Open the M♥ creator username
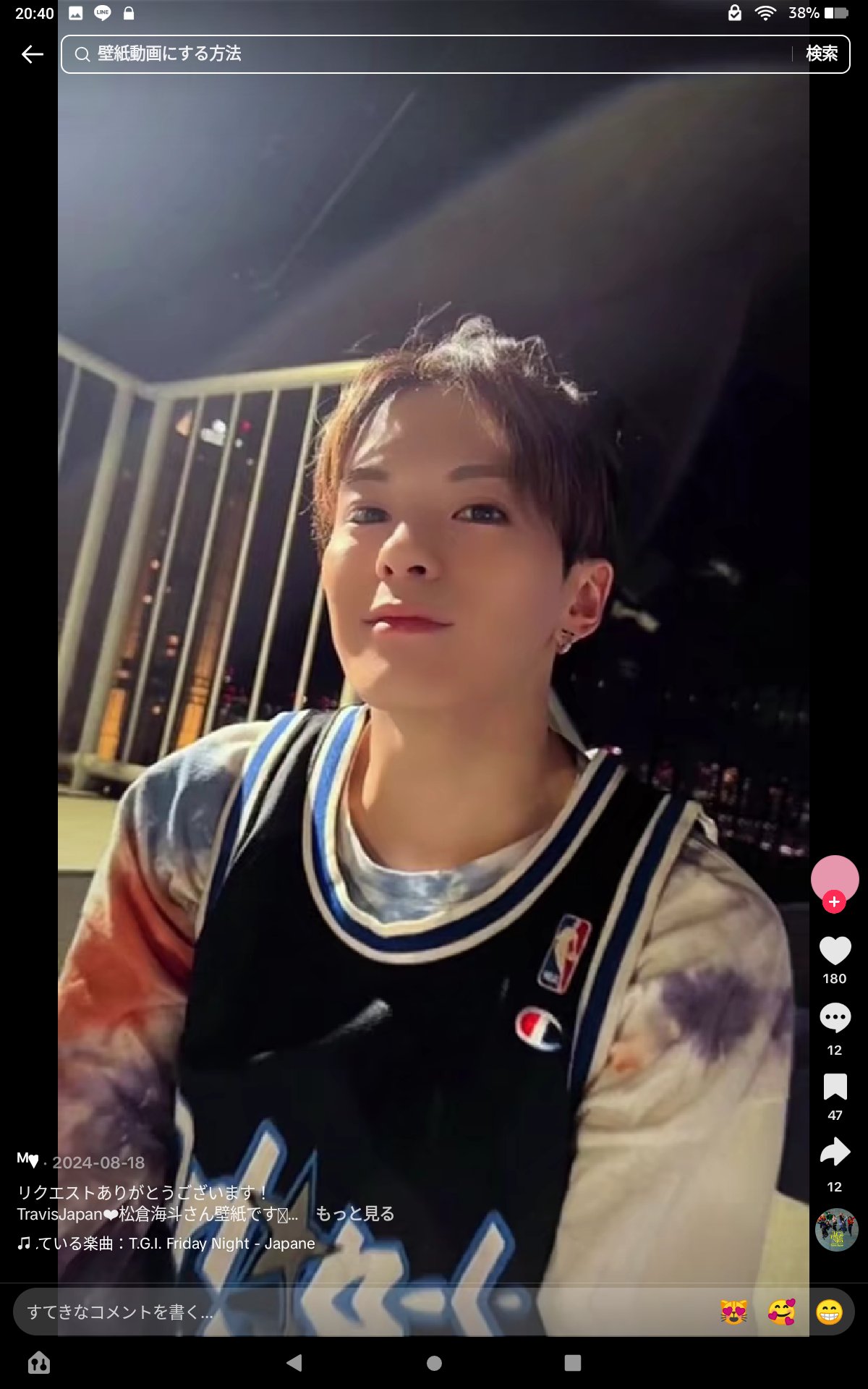 tap(27, 1160)
